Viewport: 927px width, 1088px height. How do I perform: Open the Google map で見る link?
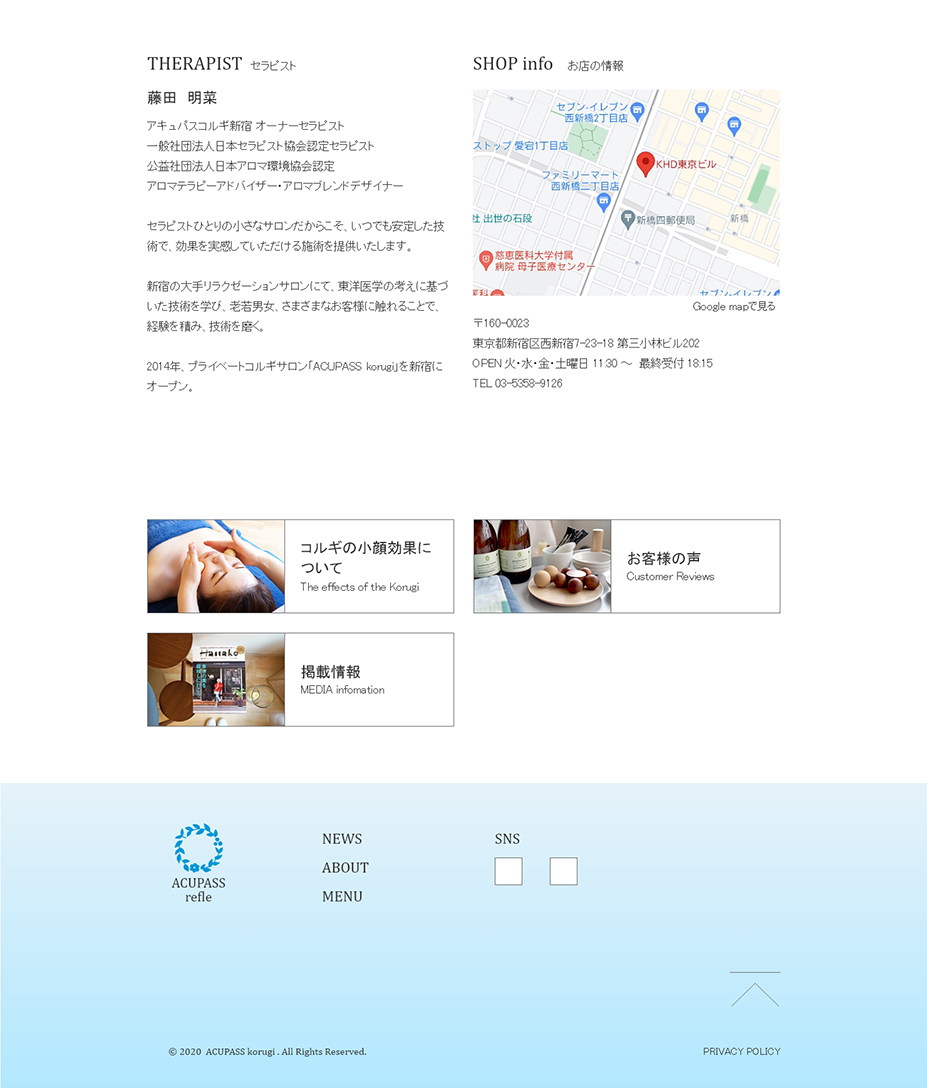tap(733, 307)
